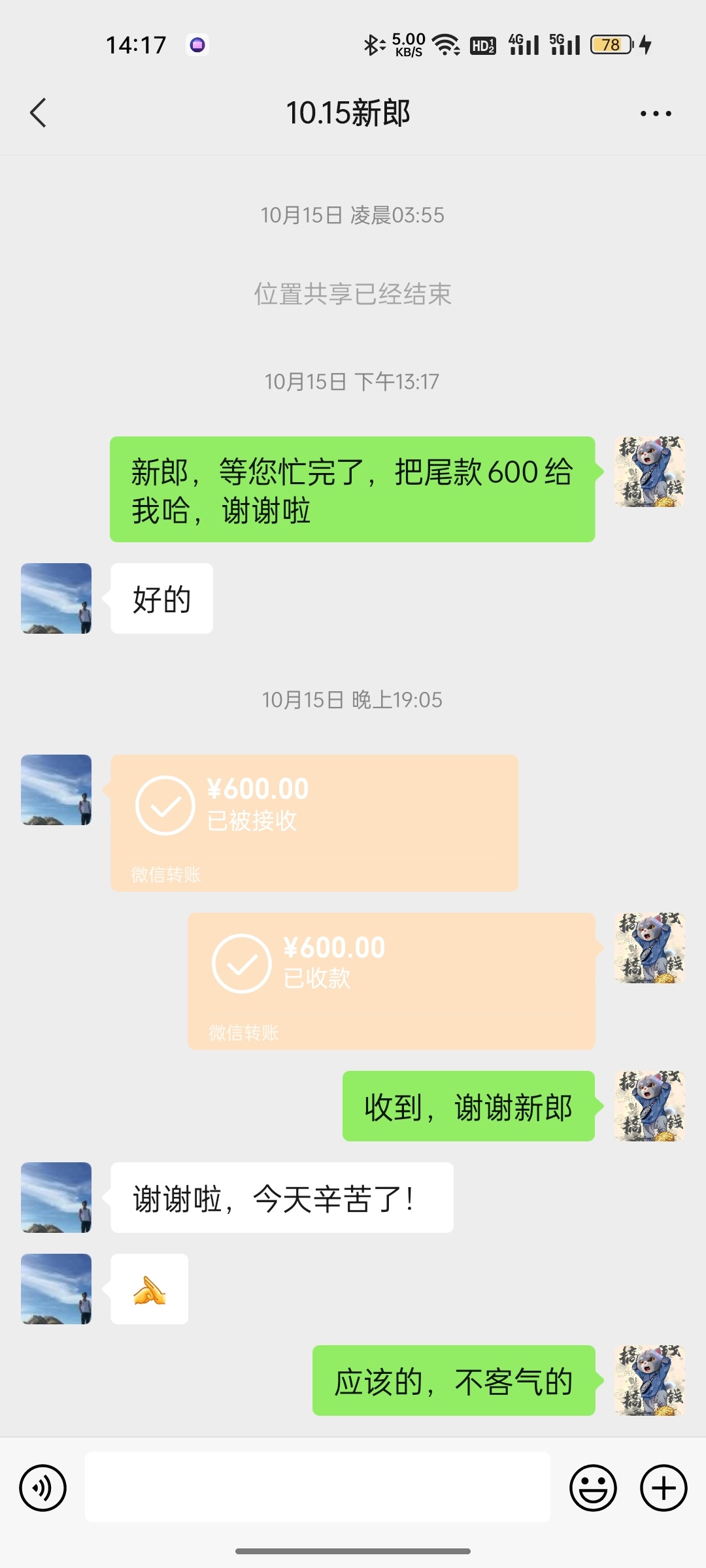Open the ¥600.00 已收款 transfer card

pyautogui.click(x=392, y=981)
